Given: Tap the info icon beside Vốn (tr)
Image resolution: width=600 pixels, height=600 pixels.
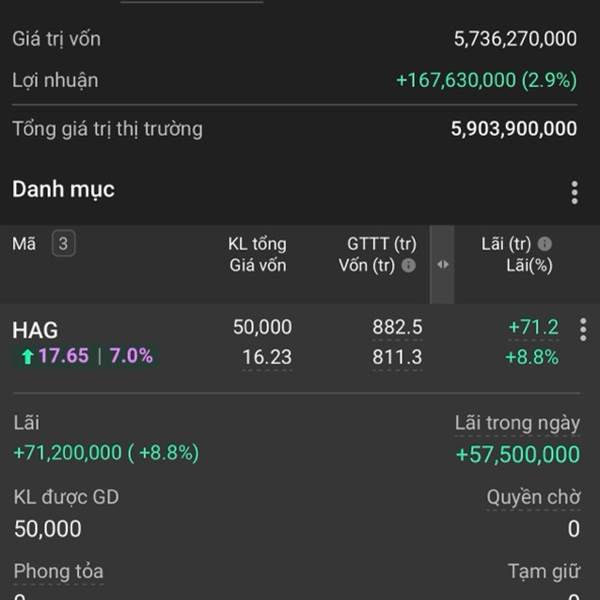Looking at the screenshot, I should pyautogui.click(x=408, y=265).
